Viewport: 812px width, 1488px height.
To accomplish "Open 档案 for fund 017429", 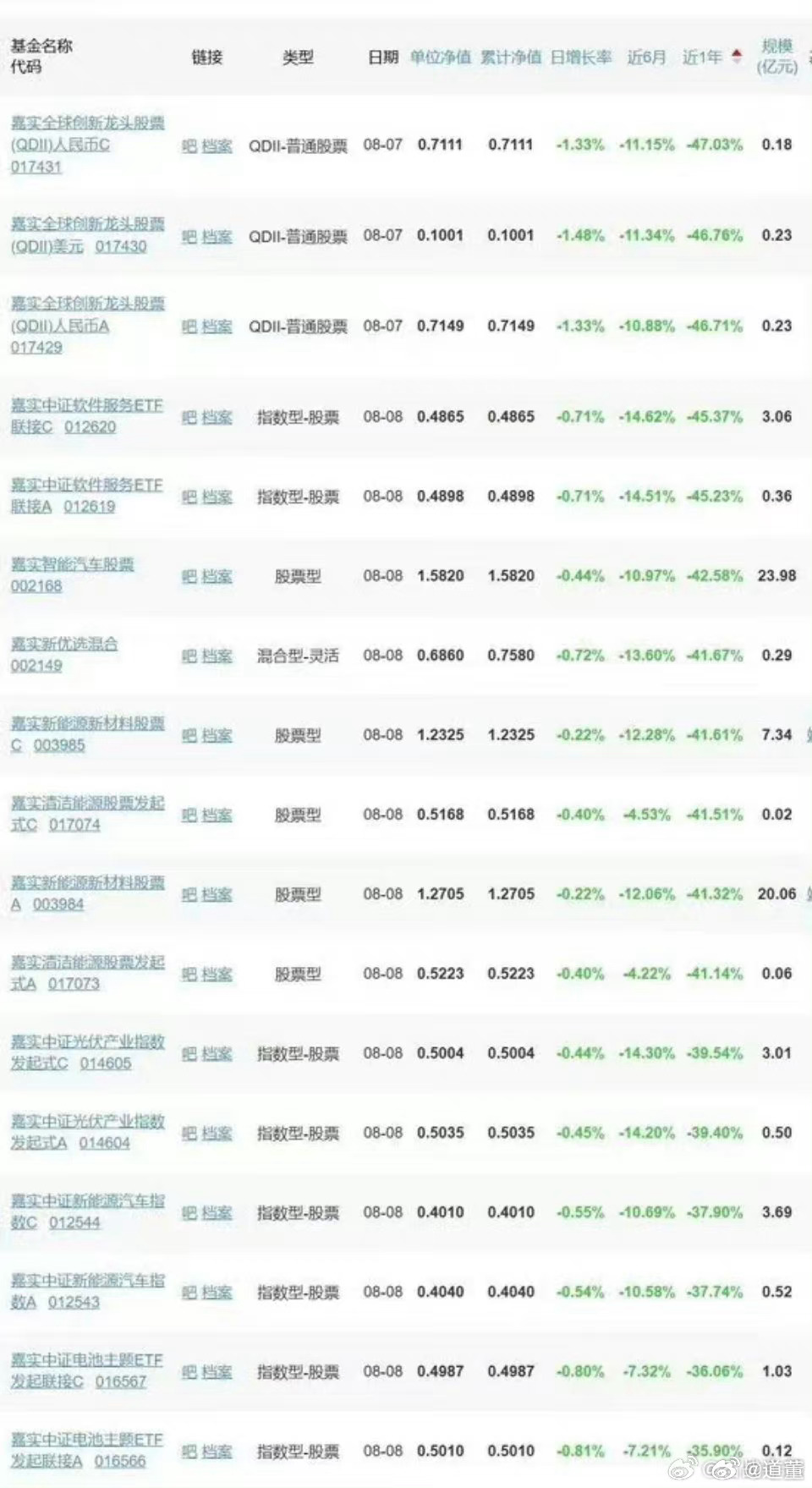I will click(217, 327).
